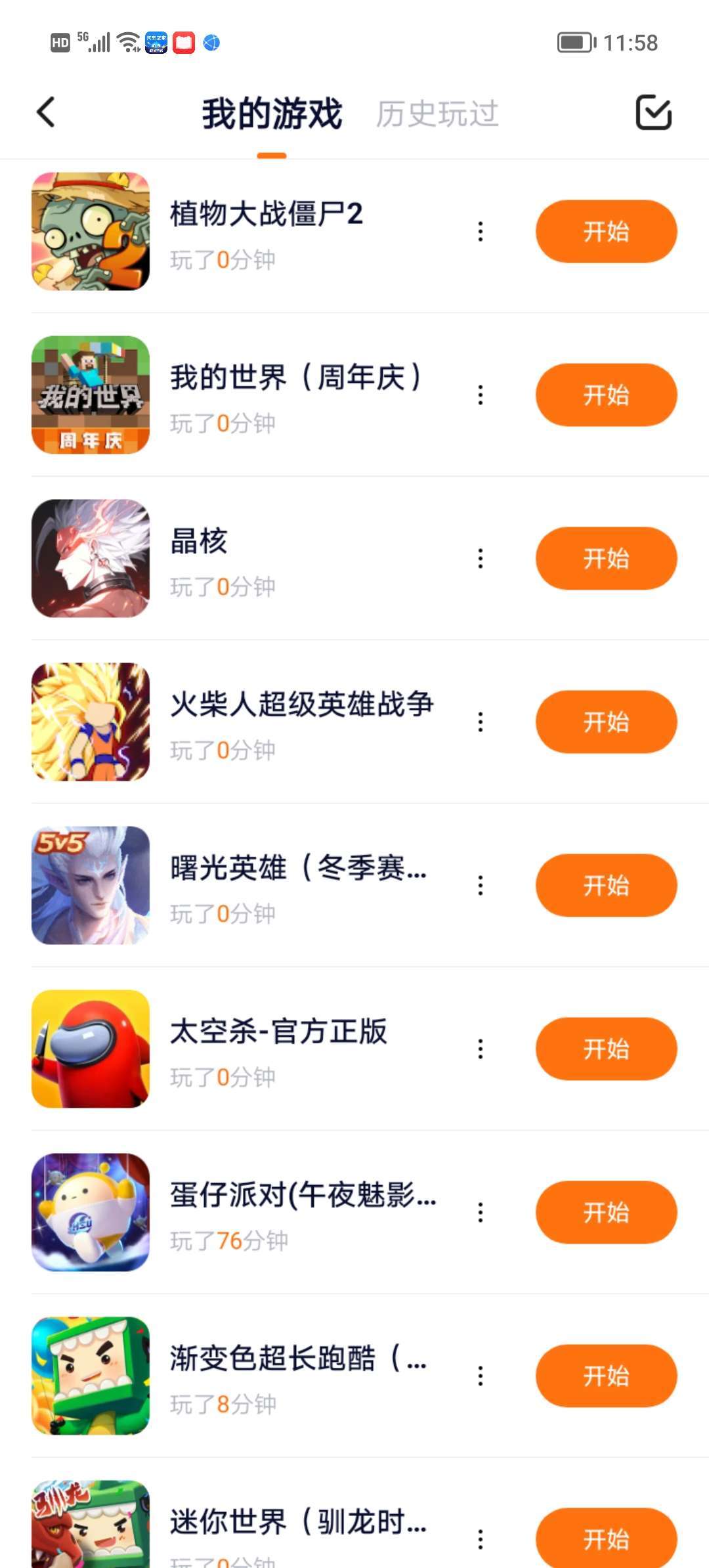Image resolution: width=709 pixels, height=1568 pixels.
Task: Open more options for 植物大战僵尸2
Action: [481, 232]
